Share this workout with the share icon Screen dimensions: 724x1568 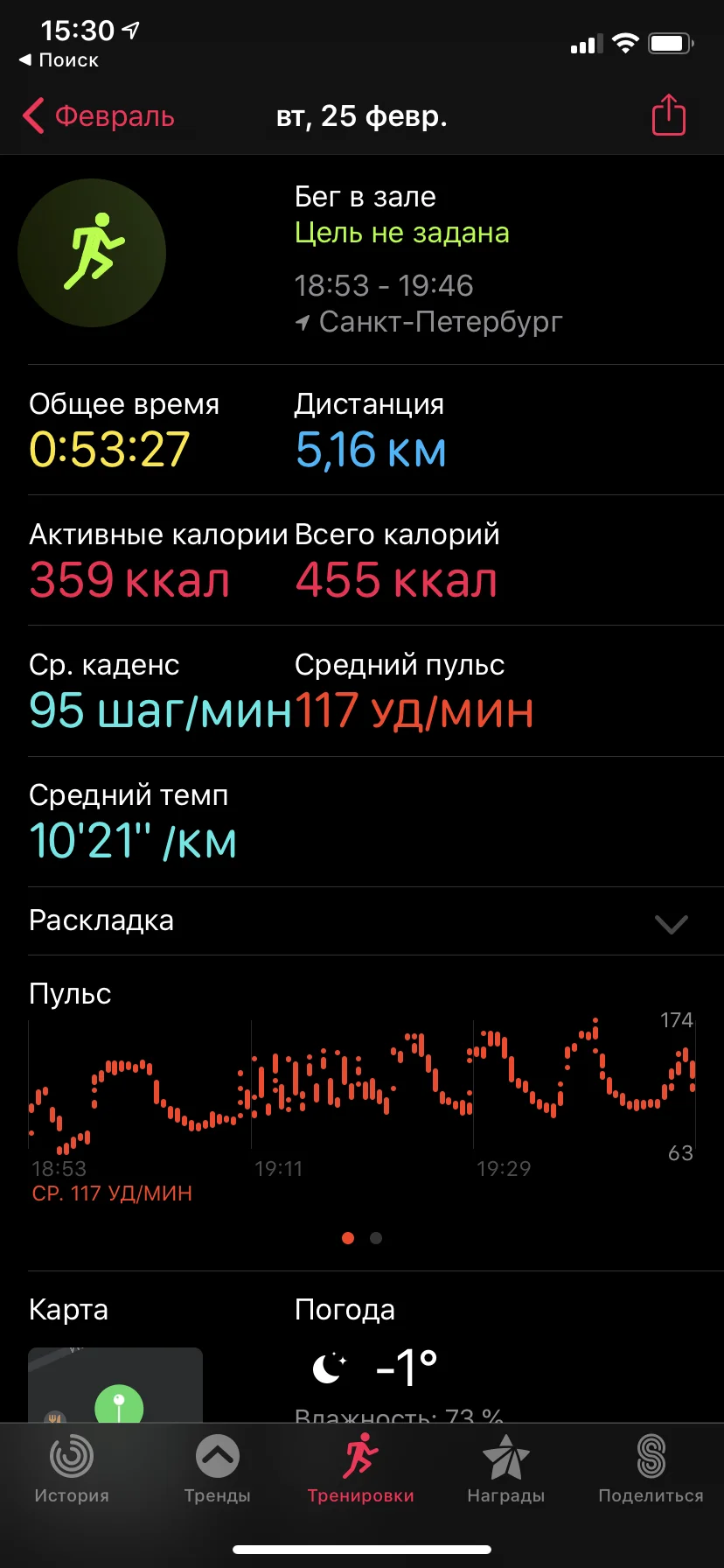point(669,115)
